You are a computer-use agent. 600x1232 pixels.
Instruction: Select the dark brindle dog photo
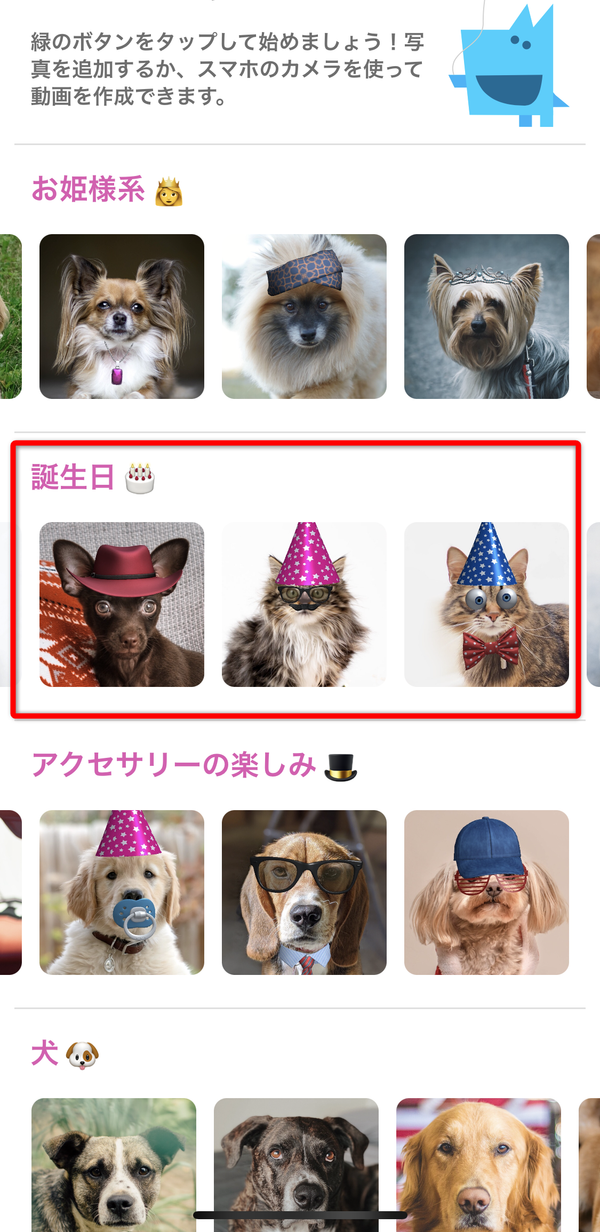coord(296,1165)
